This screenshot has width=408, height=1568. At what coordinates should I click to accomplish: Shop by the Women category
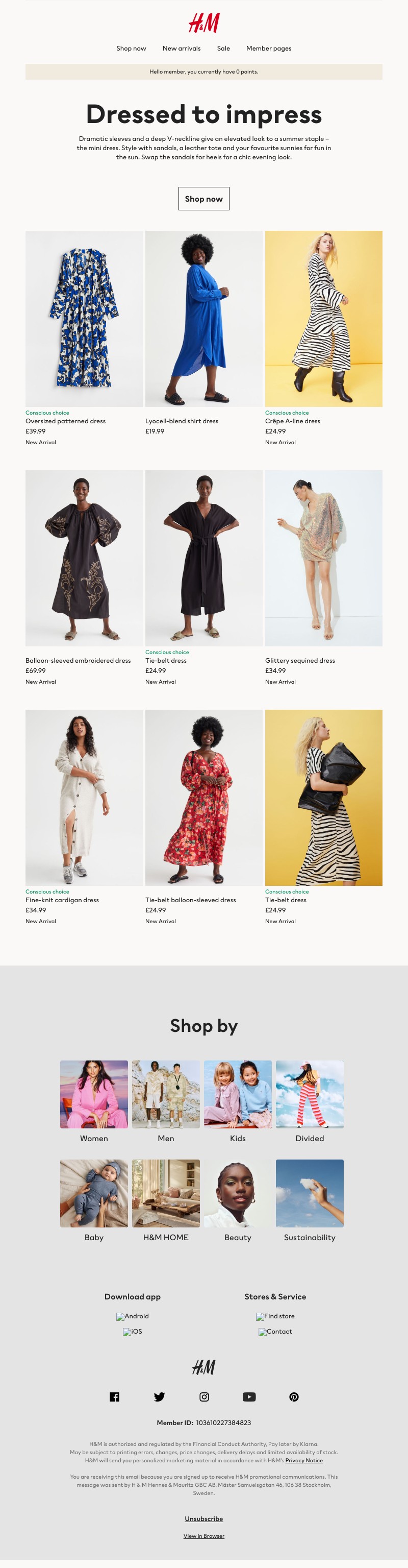[94, 1095]
